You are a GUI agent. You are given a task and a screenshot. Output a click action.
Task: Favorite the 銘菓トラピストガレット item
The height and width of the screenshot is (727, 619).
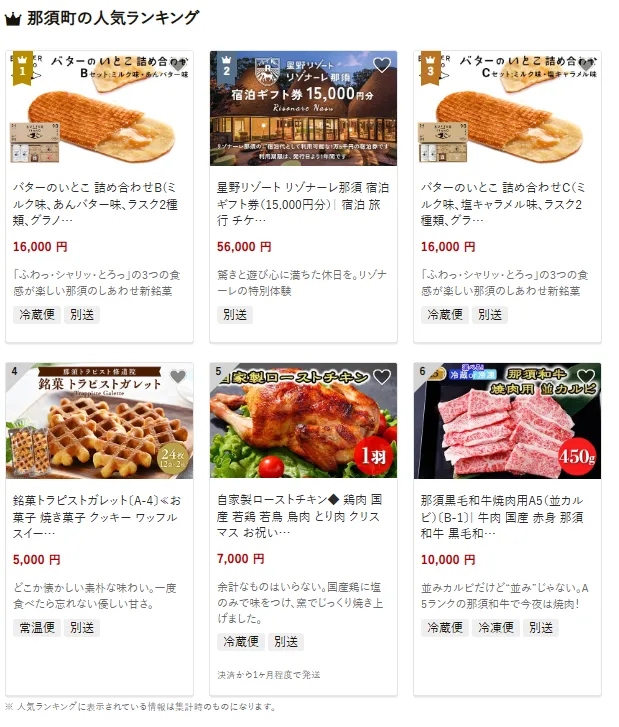[178, 377]
